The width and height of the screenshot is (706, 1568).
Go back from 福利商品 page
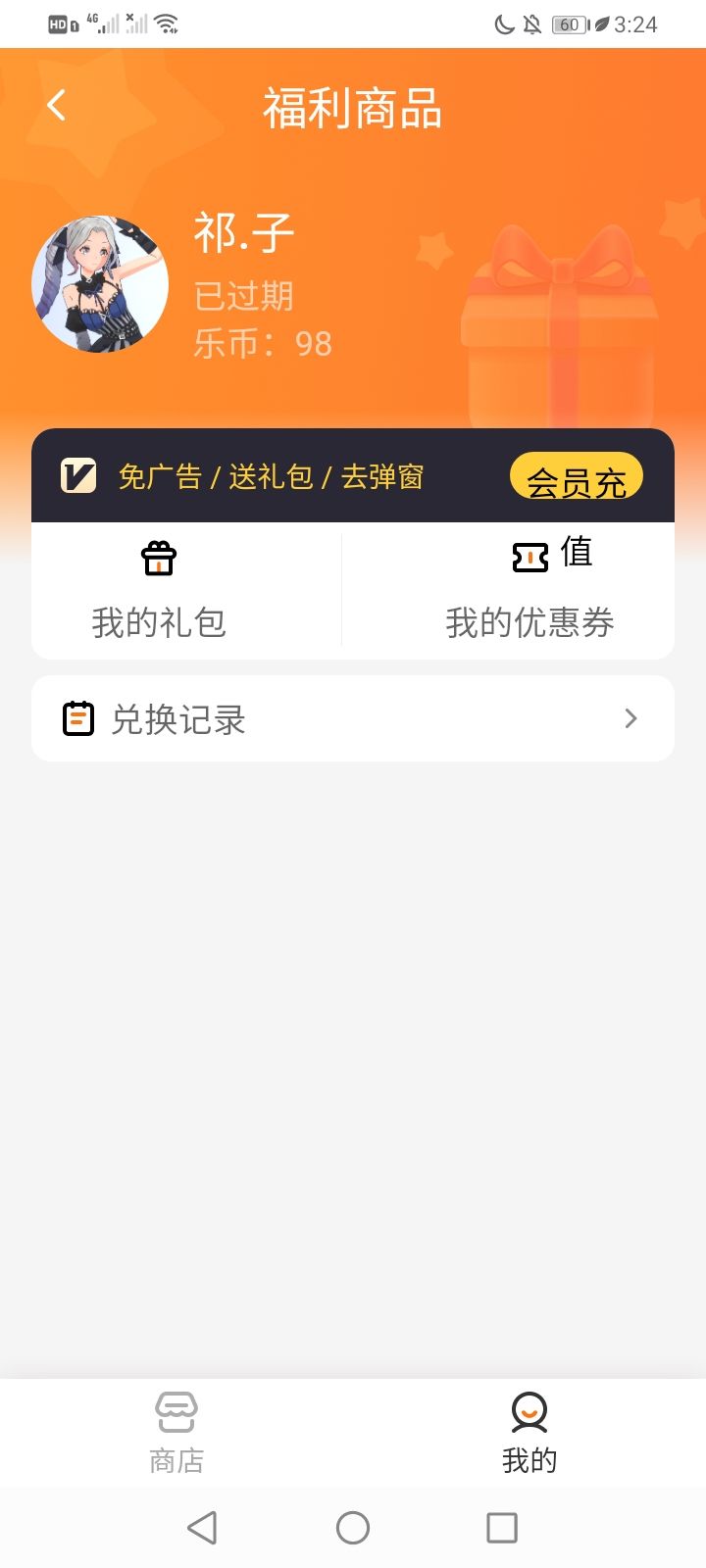tap(57, 106)
